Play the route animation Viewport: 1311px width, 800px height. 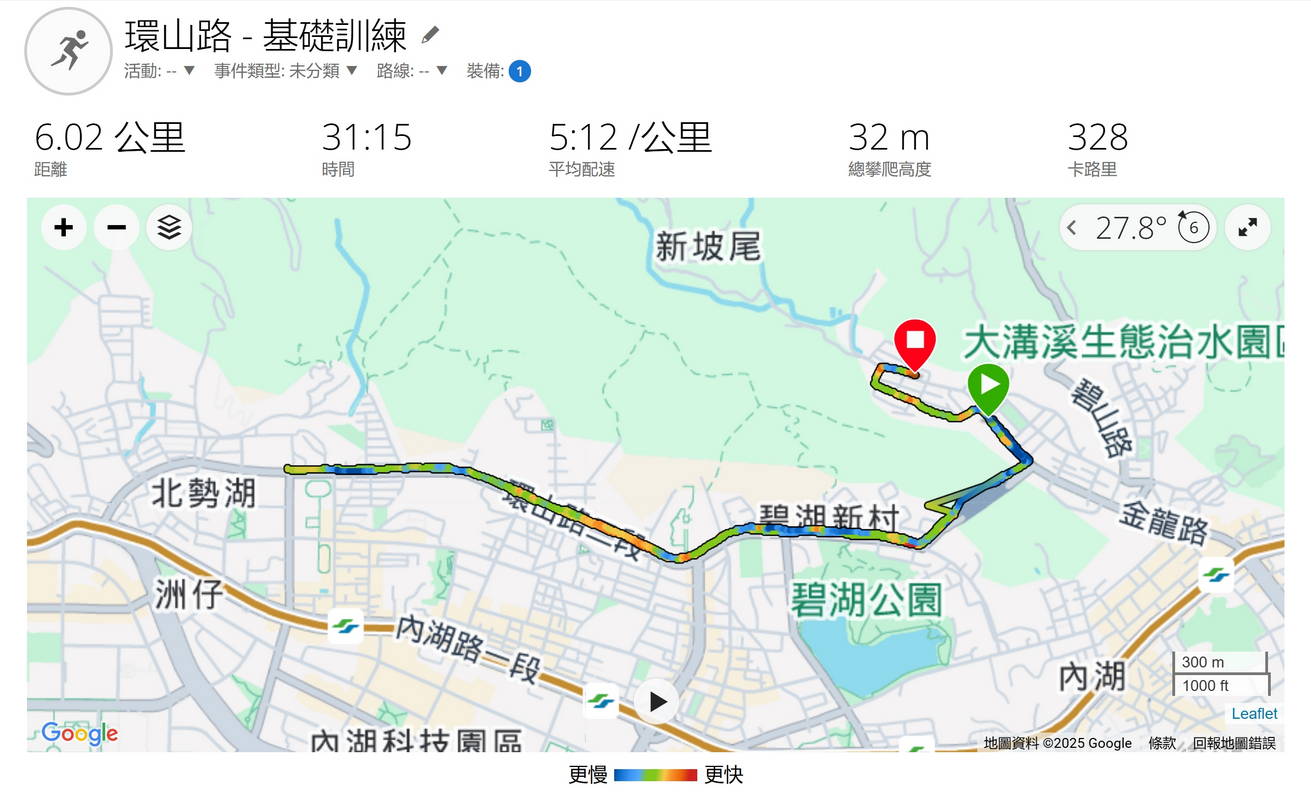657,702
